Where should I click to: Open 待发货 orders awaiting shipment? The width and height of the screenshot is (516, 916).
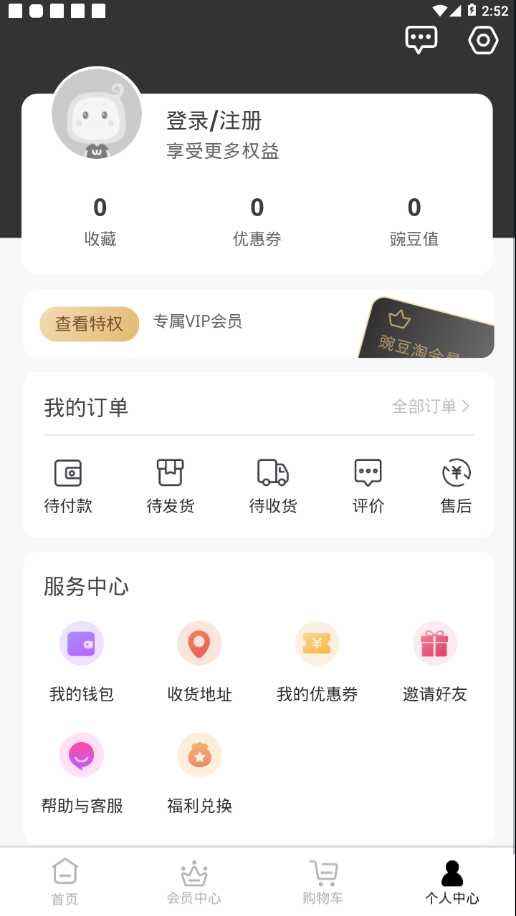(170, 486)
